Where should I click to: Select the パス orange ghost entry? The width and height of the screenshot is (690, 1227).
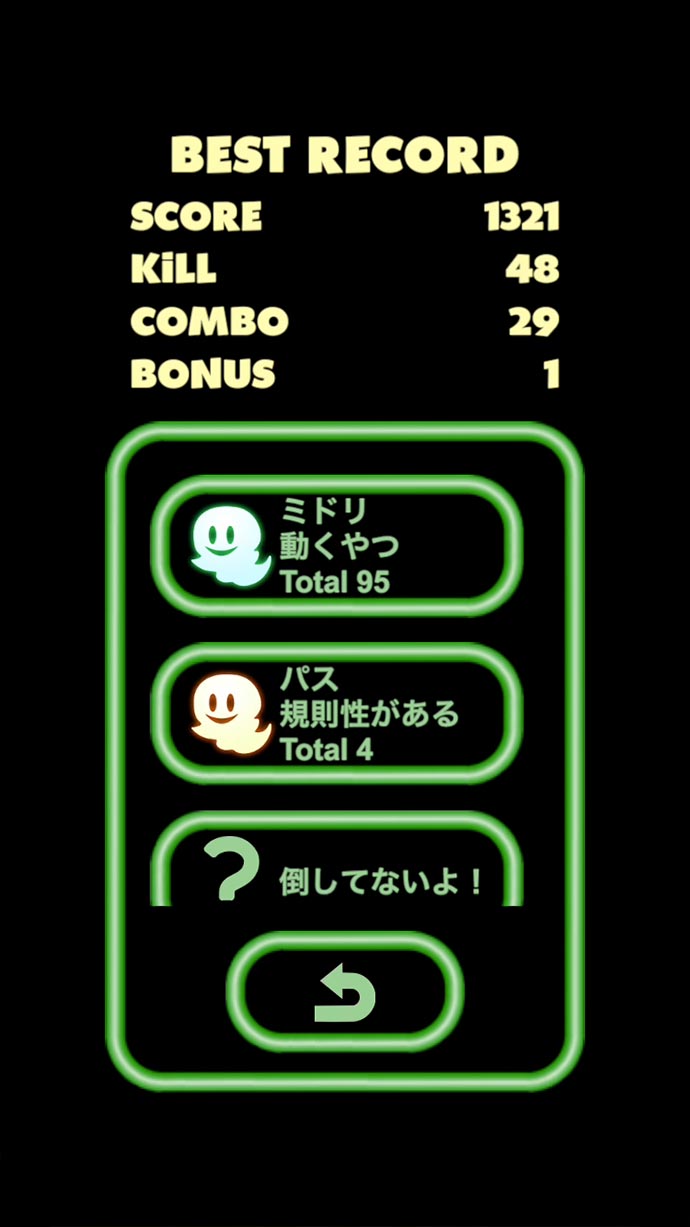pyautogui.click(x=337, y=714)
